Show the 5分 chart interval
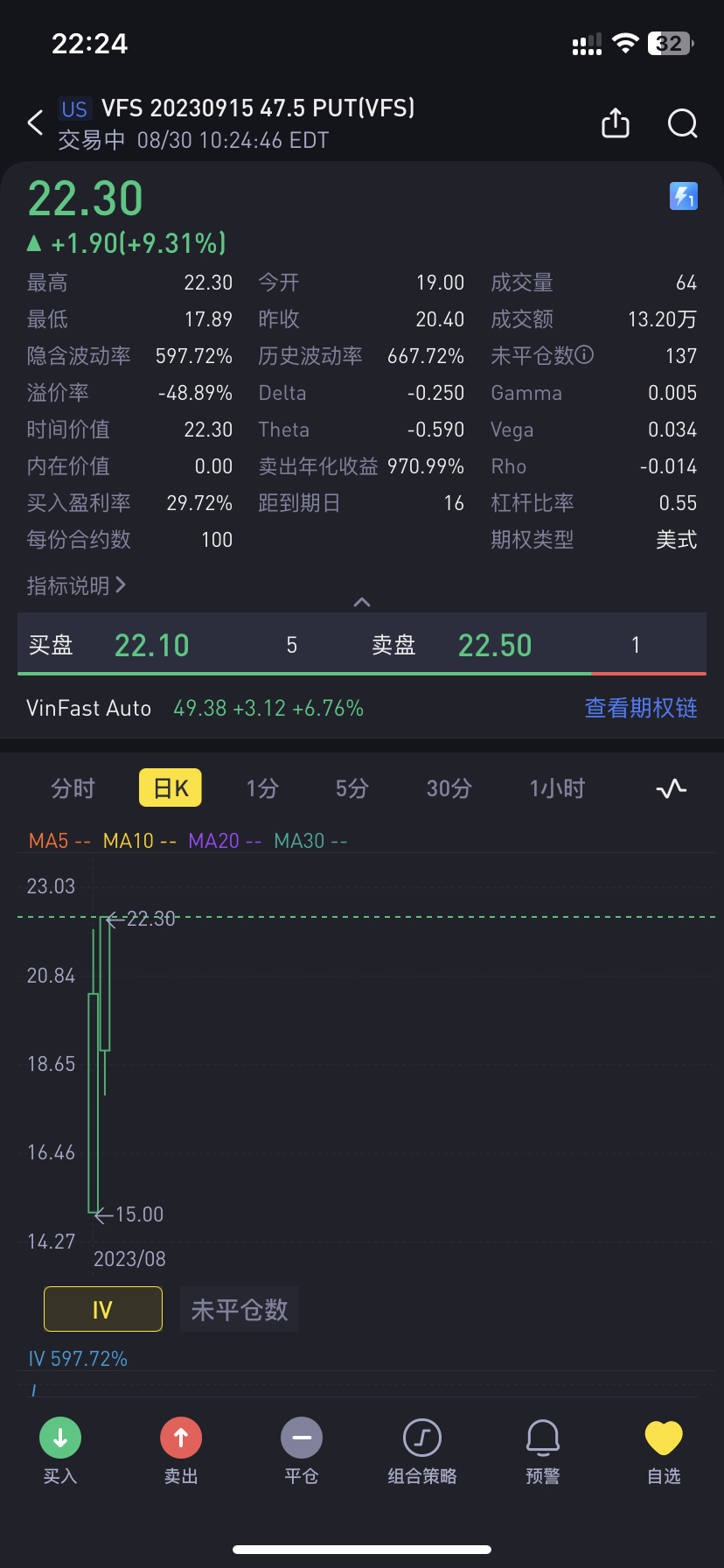This screenshot has height=1568, width=724. point(352,788)
